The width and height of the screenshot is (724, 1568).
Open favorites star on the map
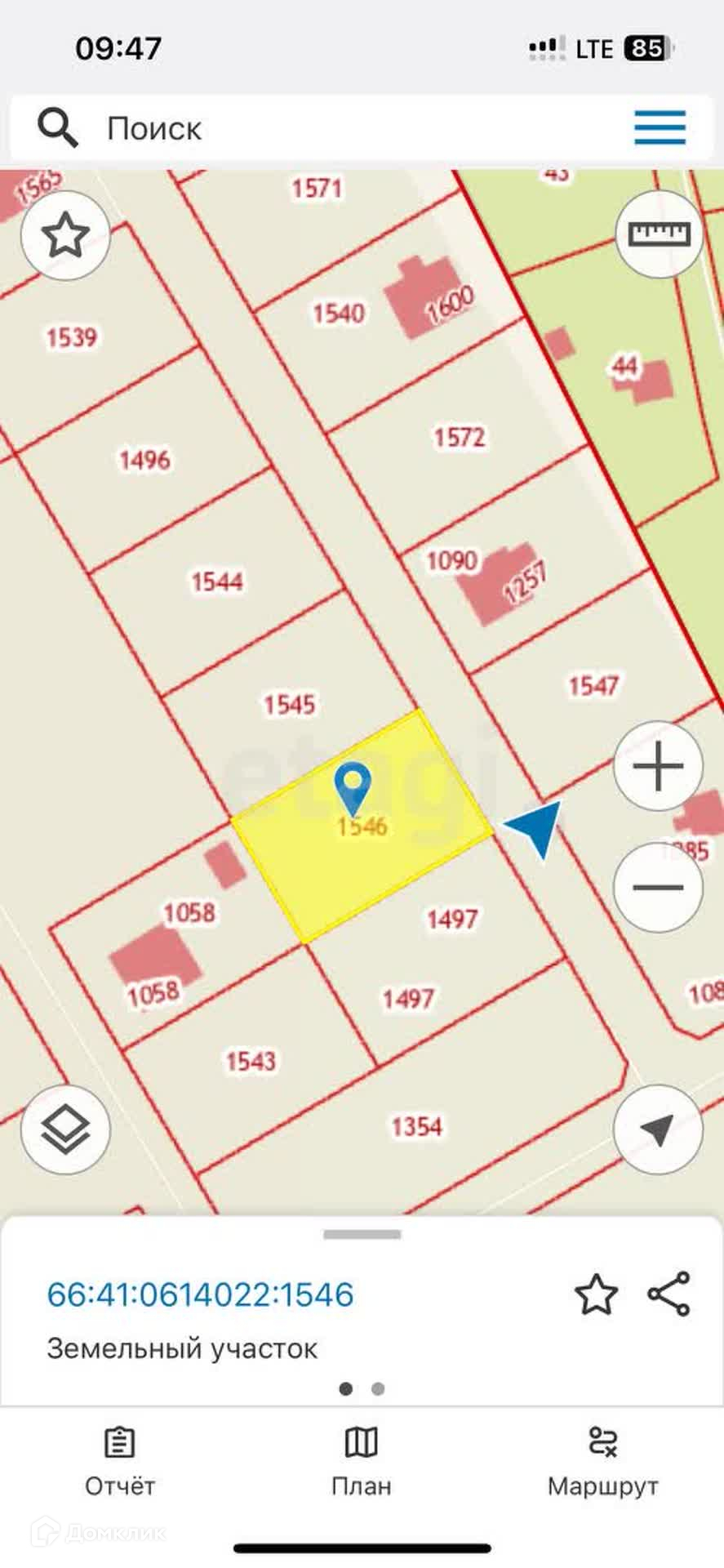(x=65, y=235)
